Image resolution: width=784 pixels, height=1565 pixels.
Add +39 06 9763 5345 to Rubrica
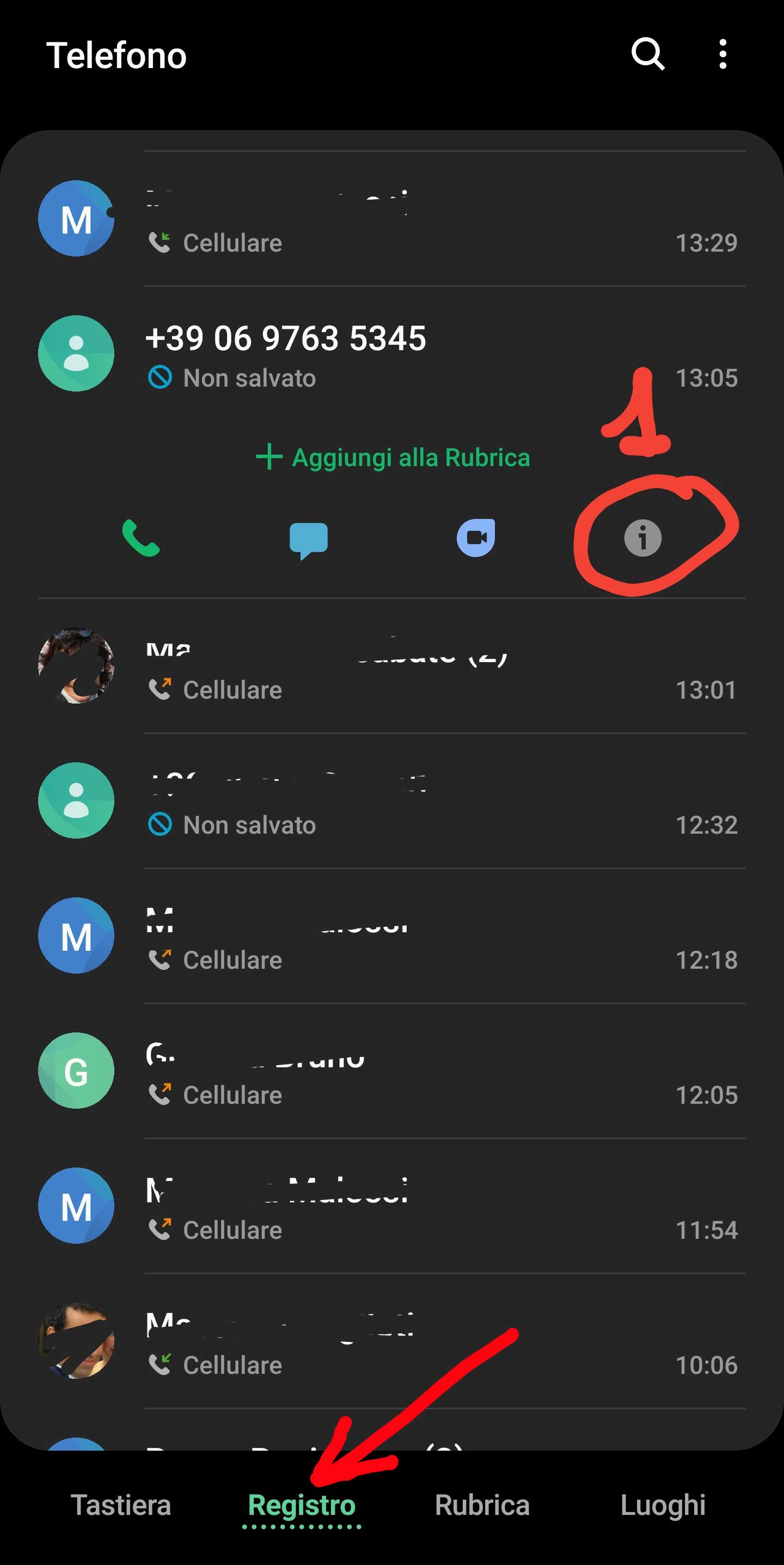click(x=393, y=457)
